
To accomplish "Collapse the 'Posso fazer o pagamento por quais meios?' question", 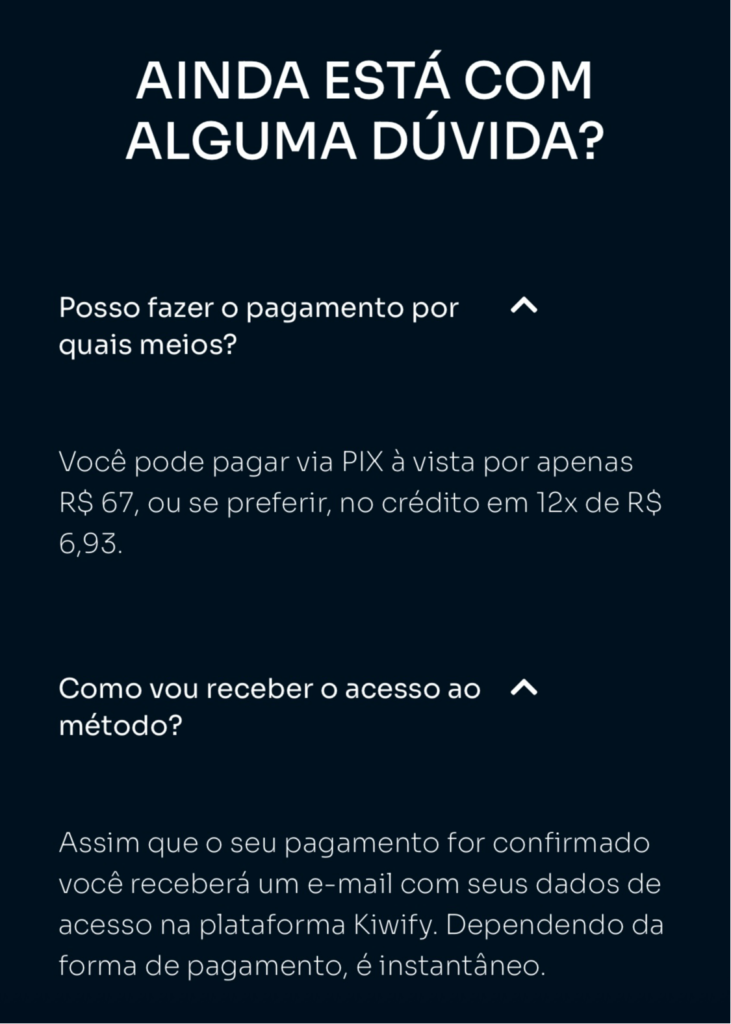I will pos(524,307).
